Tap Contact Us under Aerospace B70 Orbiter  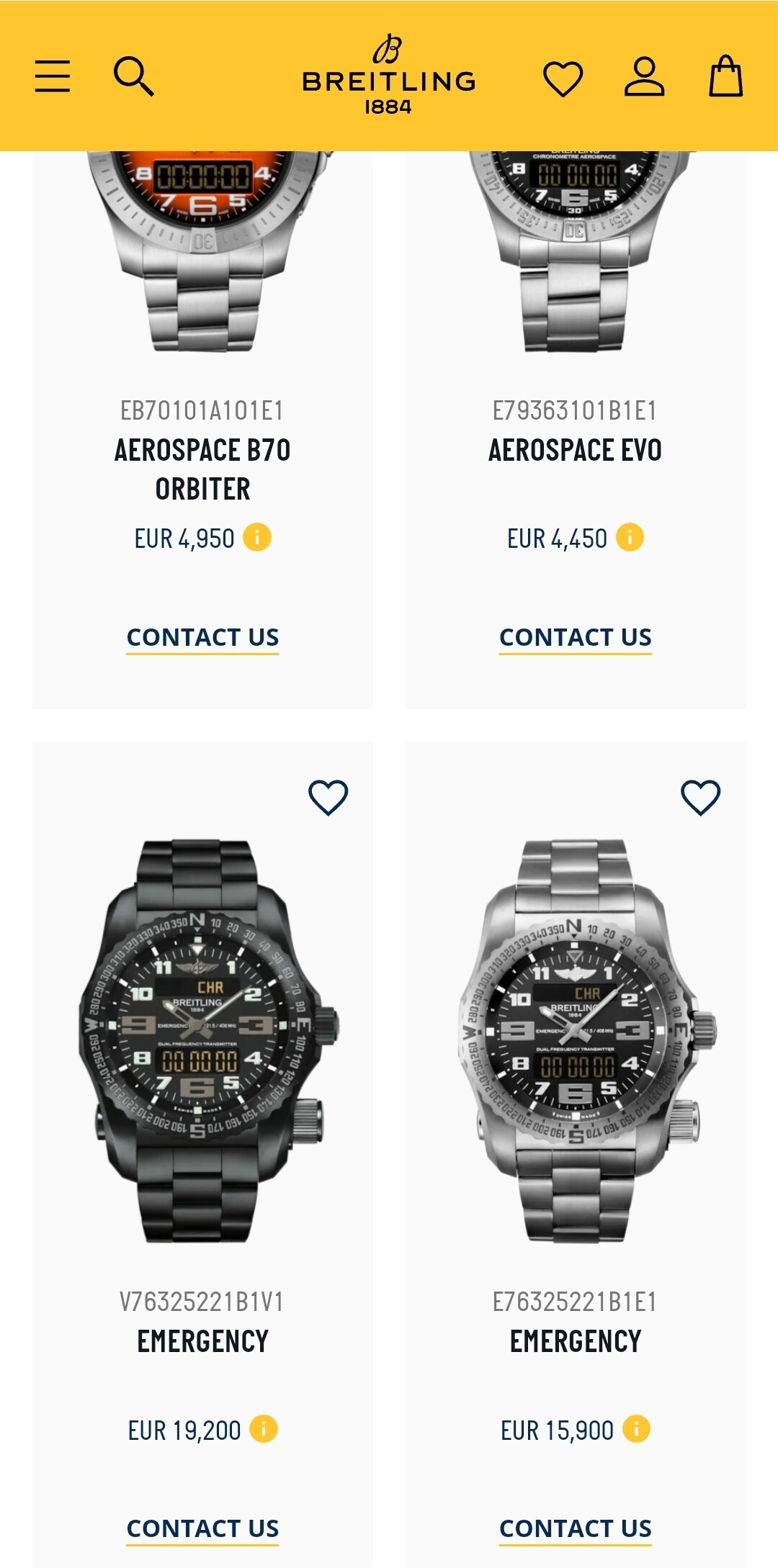[x=202, y=637]
